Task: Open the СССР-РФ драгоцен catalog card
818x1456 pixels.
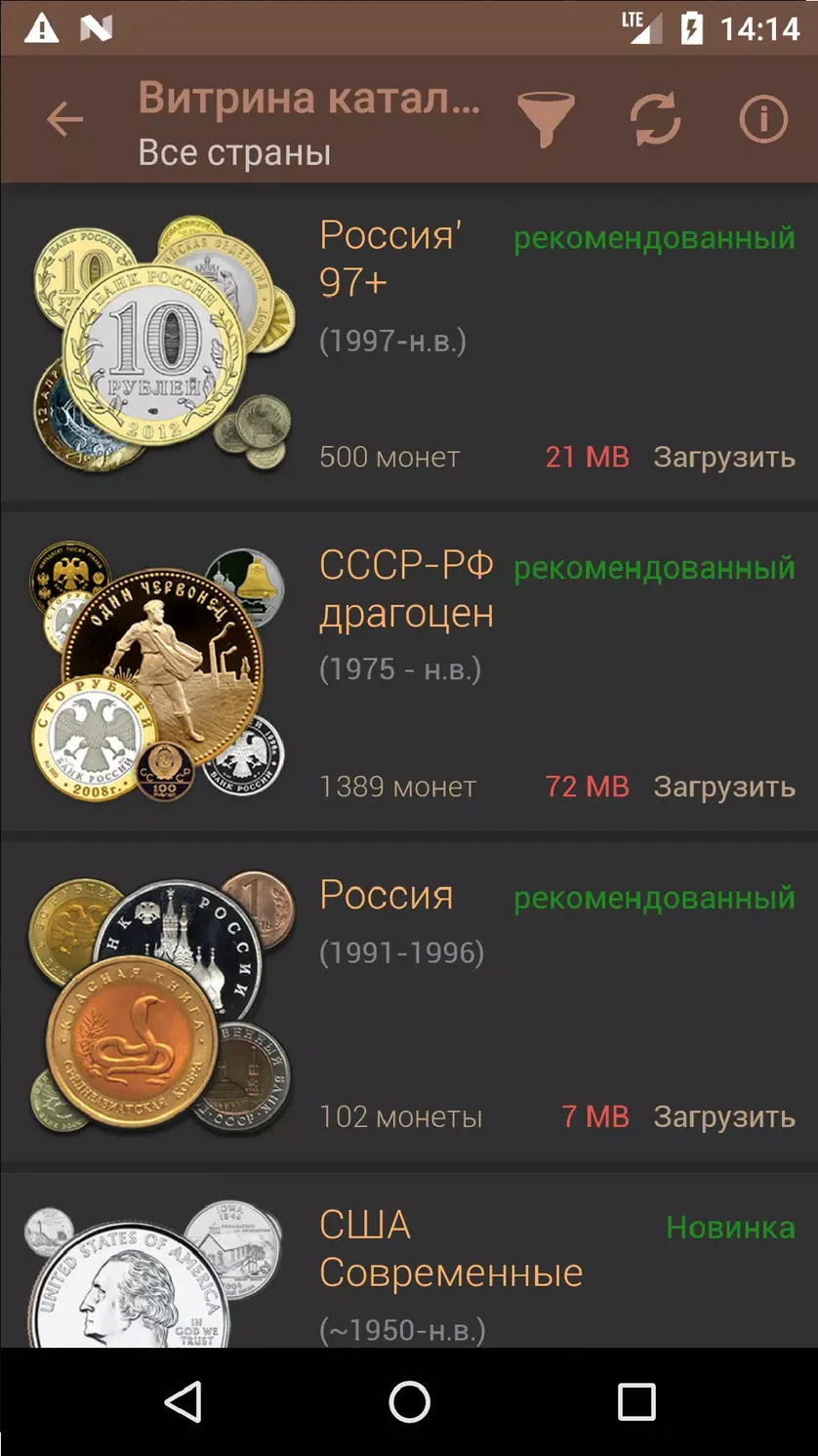Action: click(x=409, y=672)
